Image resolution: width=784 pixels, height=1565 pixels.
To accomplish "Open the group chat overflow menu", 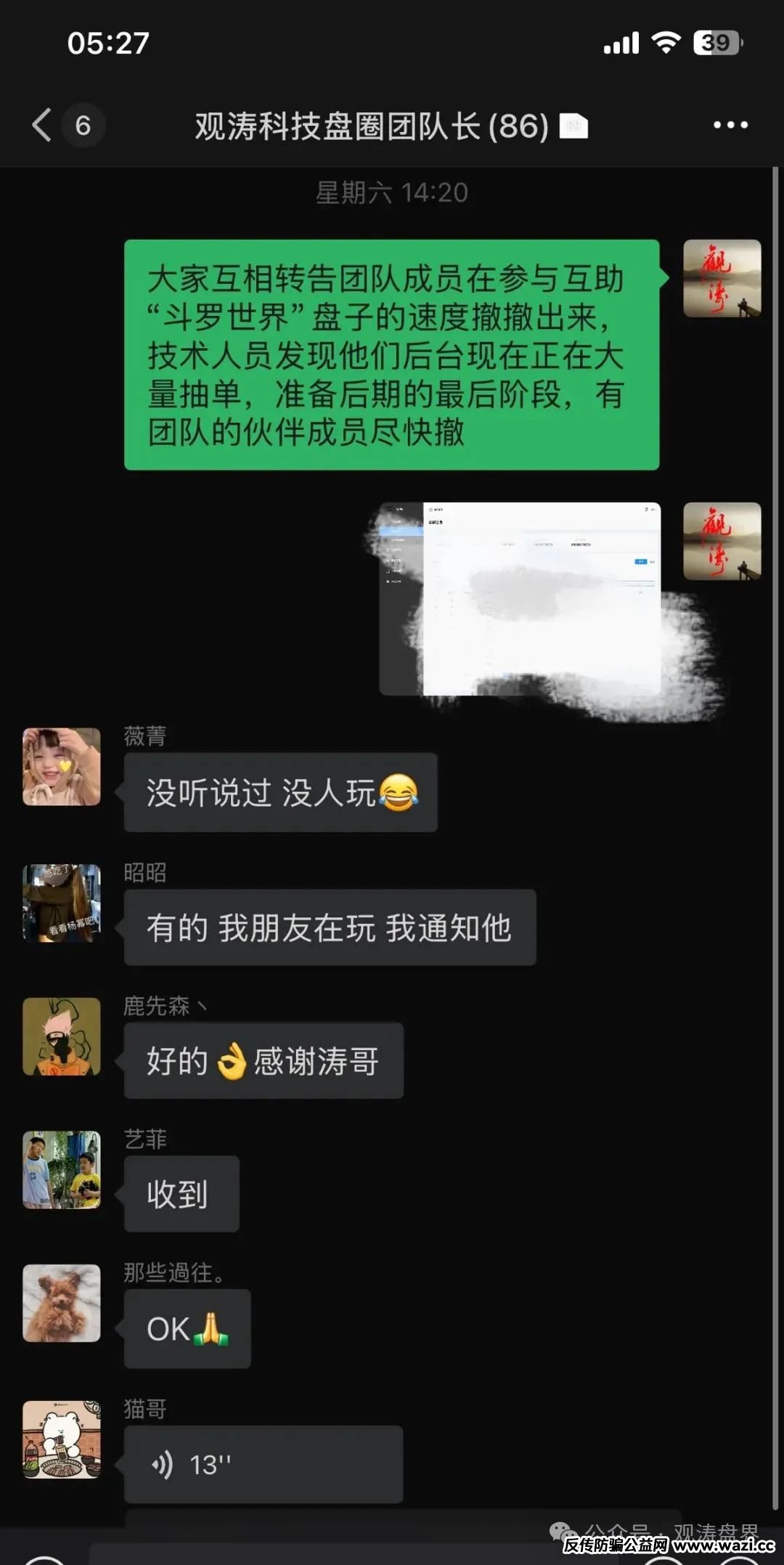I will click(730, 125).
